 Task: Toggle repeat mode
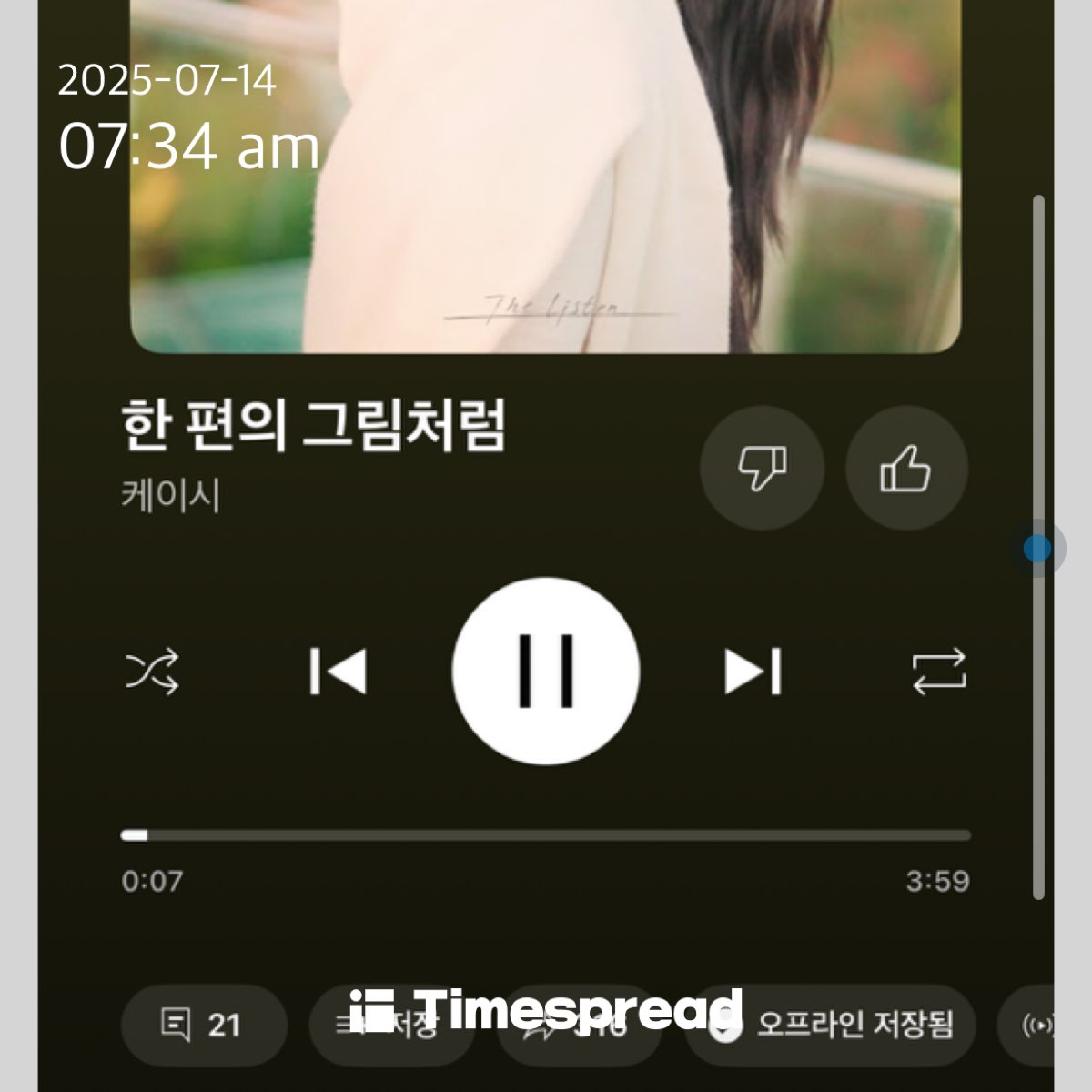(939, 672)
